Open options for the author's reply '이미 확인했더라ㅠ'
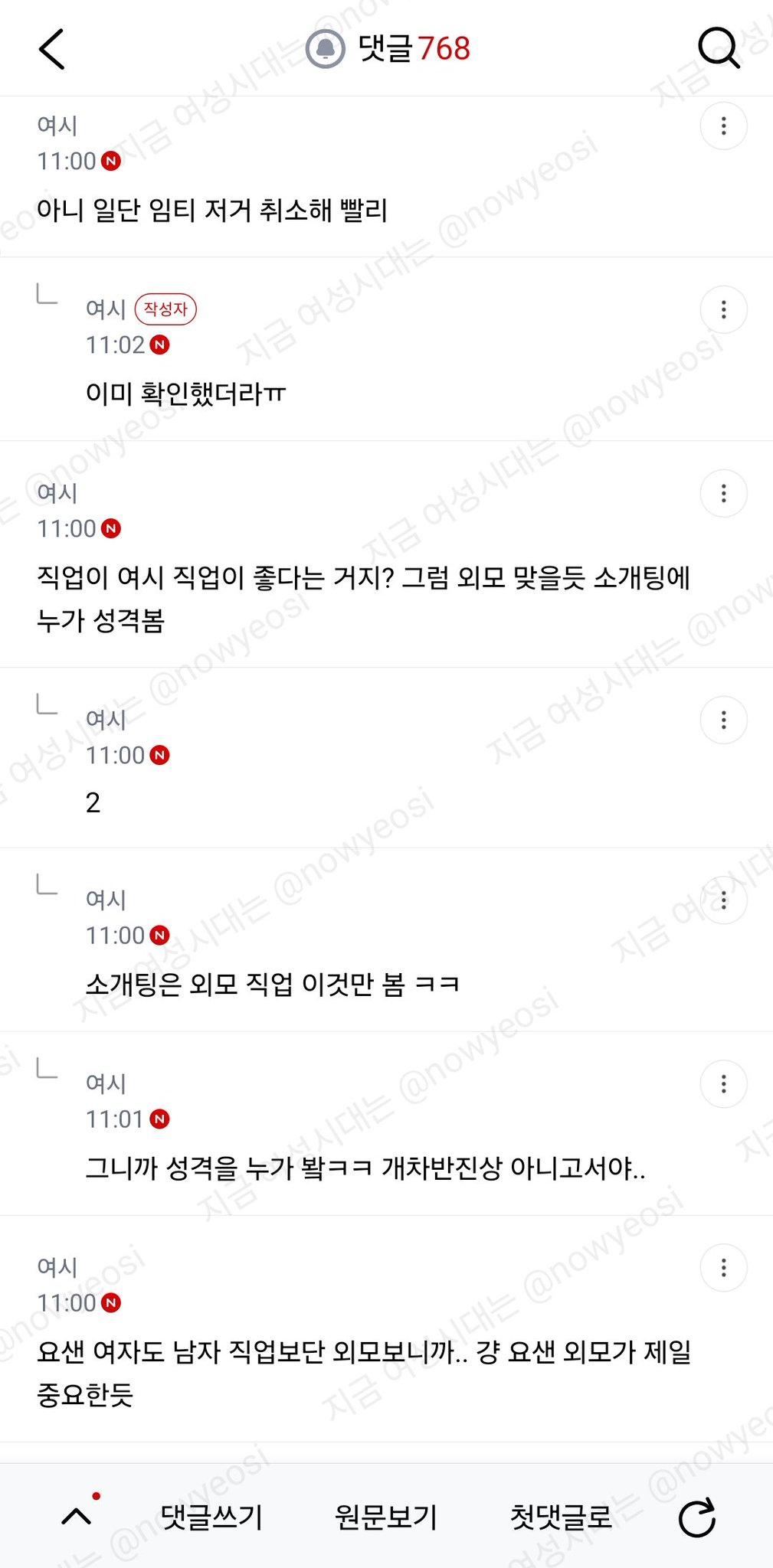 [724, 309]
